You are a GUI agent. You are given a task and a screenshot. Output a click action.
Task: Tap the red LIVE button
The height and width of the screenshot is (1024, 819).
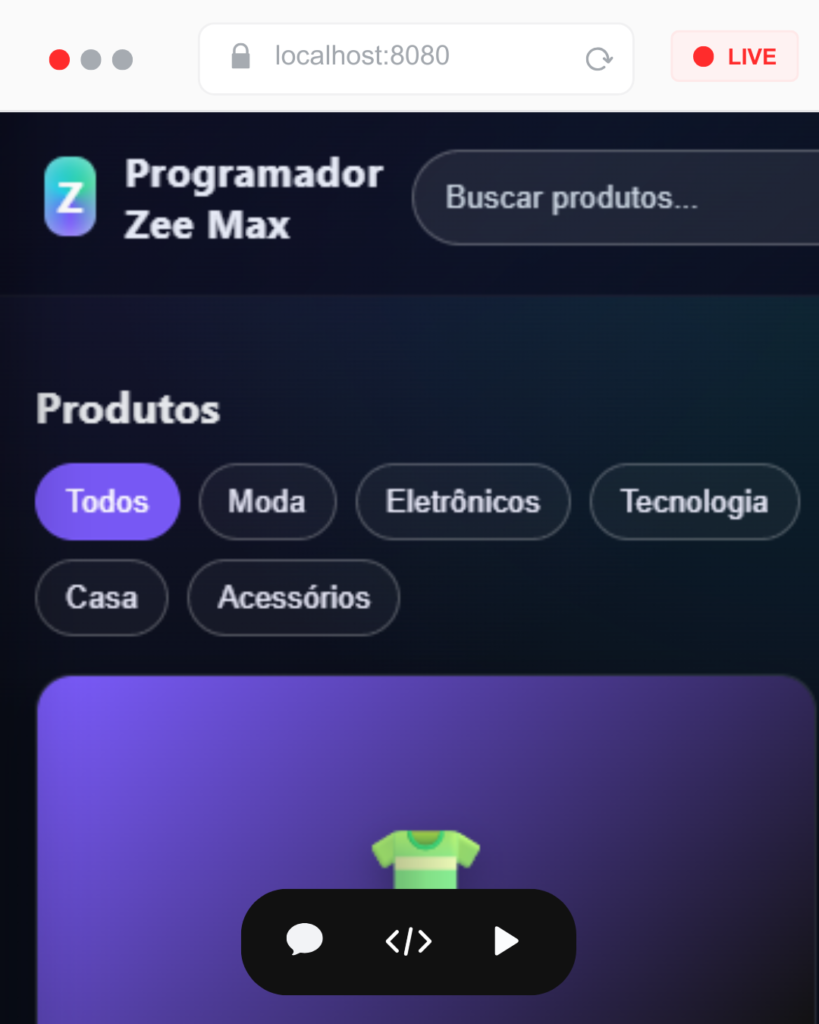point(734,57)
